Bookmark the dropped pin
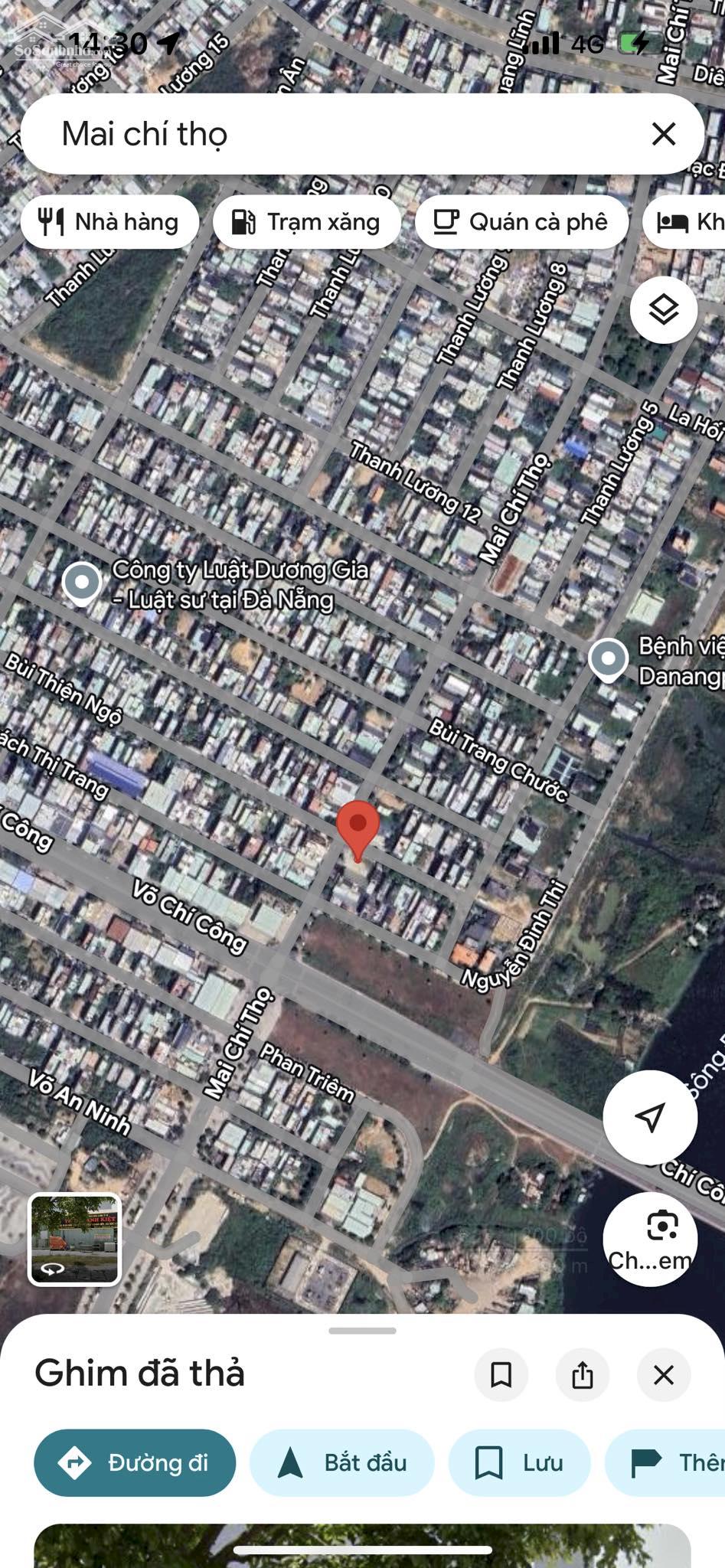 (x=501, y=1375)
